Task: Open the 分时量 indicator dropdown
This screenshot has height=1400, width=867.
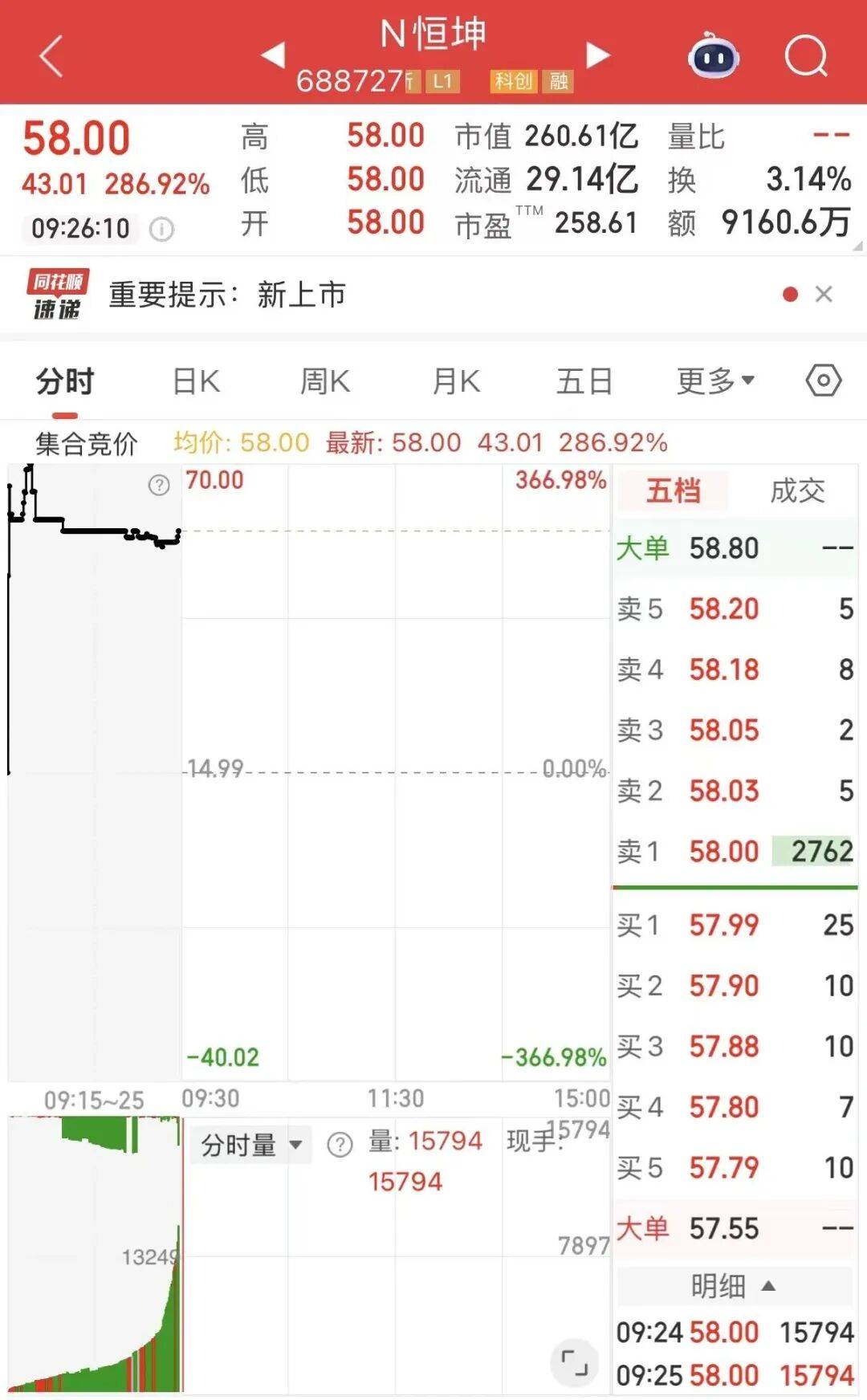Action: coord(250,1145)
